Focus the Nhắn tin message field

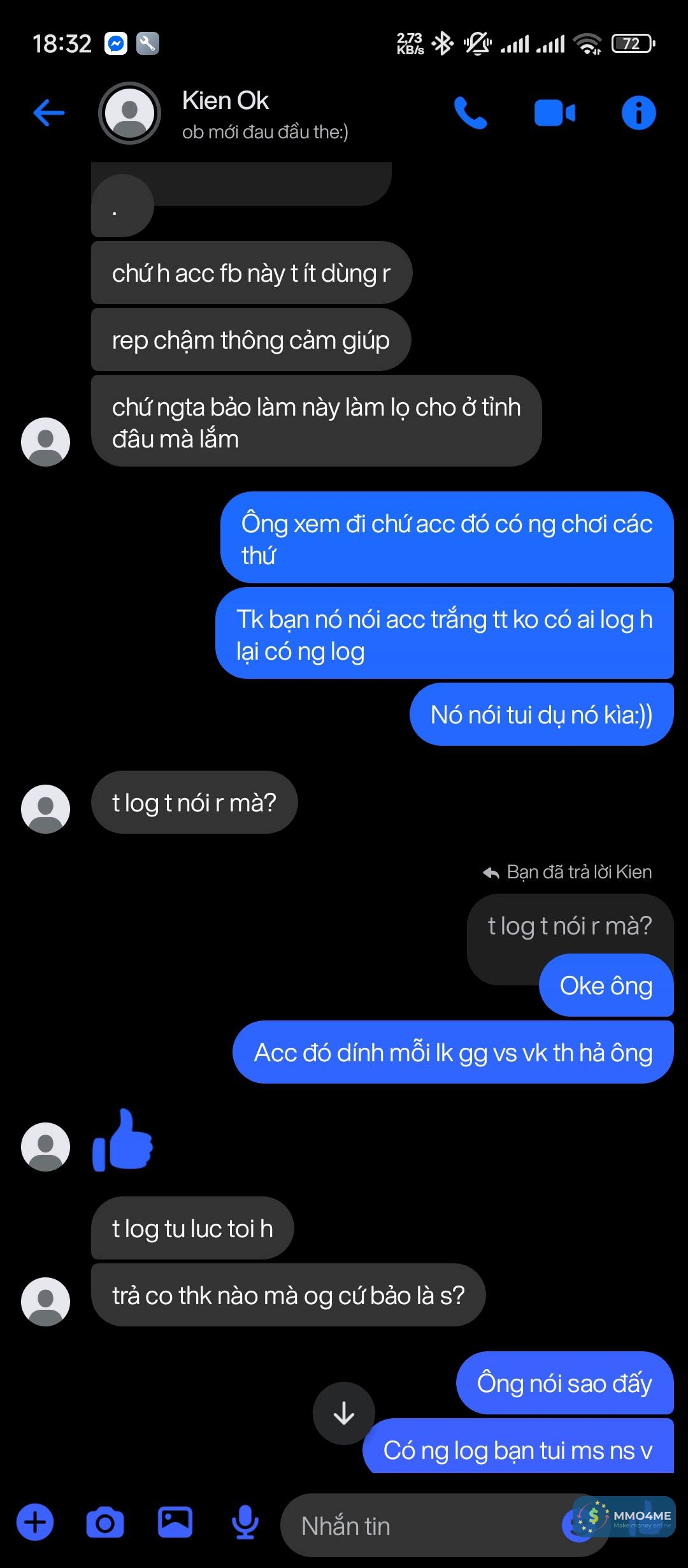coord(420,1525)
